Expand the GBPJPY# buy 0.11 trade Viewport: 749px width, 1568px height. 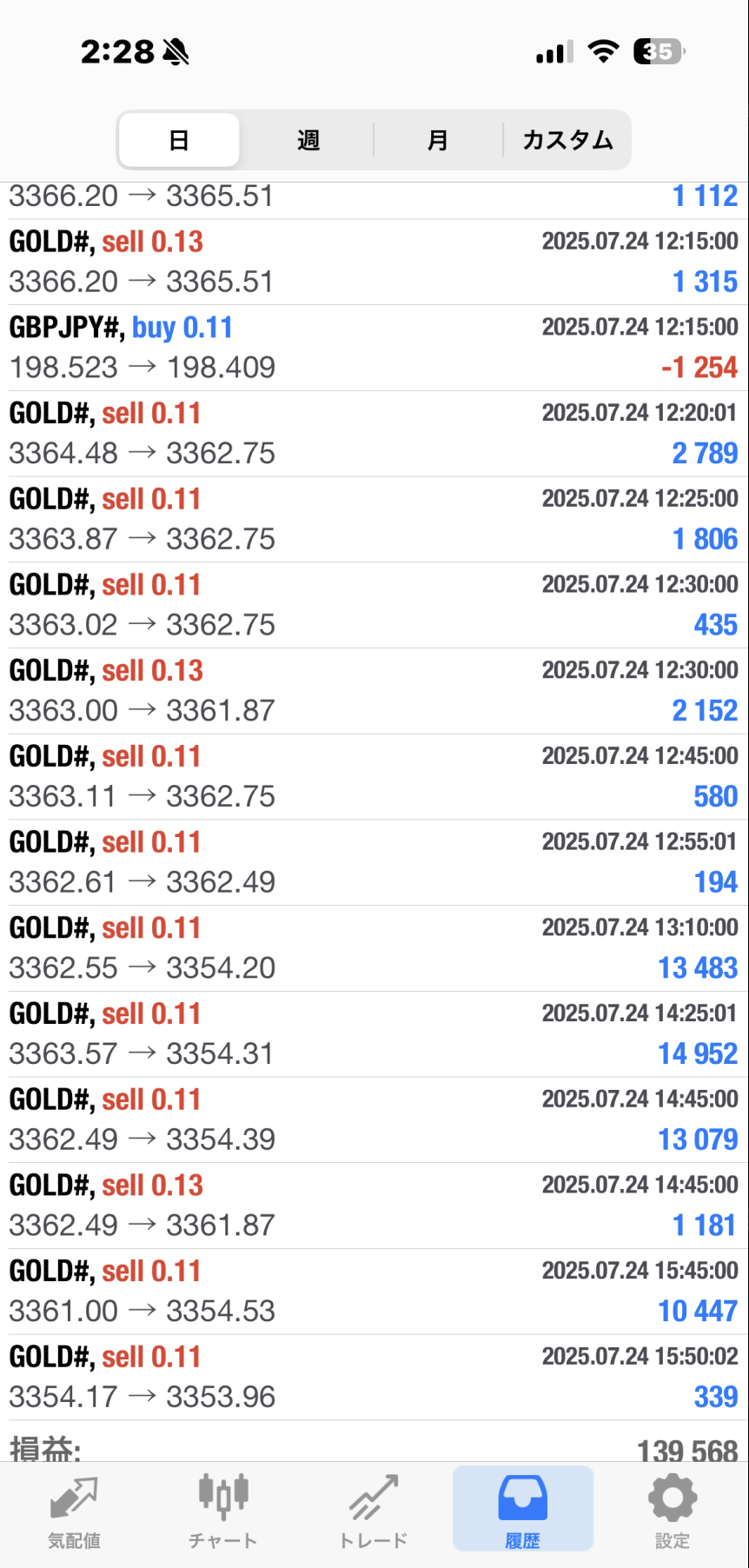pos(374,348)
